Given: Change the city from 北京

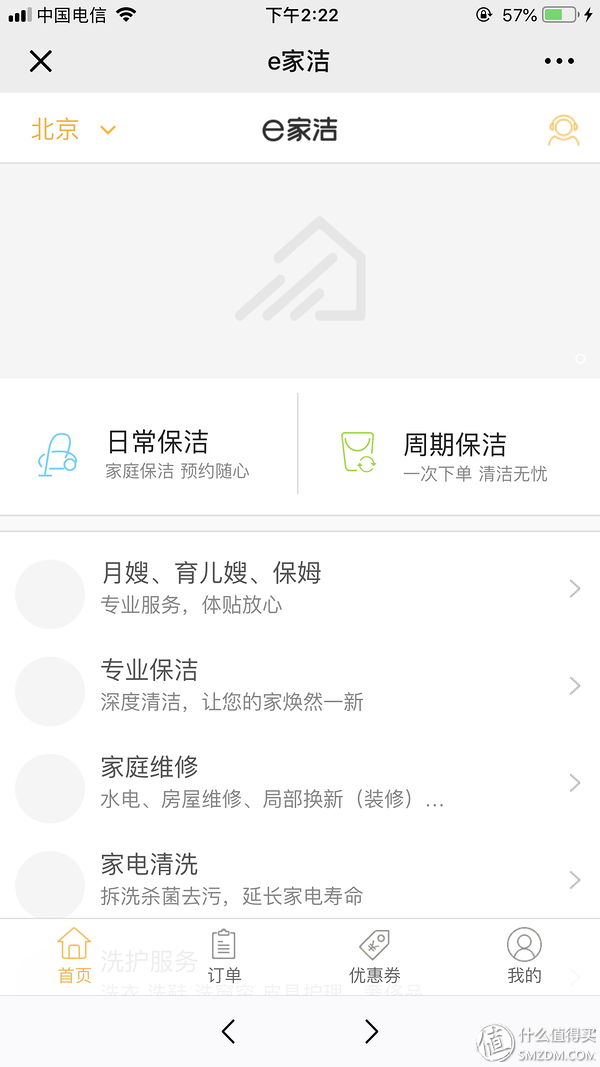Looking at the screenshot, I should click(x=74, y=130).
